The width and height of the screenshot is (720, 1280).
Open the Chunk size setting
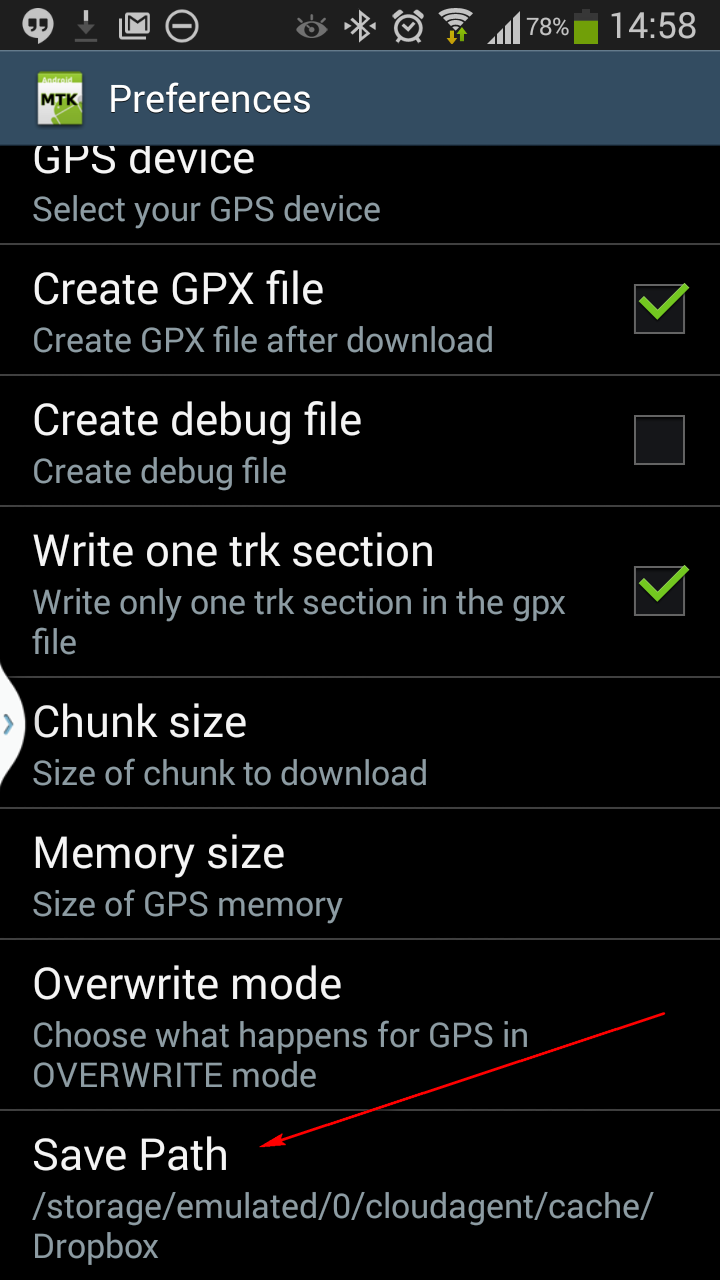[360, 743]
